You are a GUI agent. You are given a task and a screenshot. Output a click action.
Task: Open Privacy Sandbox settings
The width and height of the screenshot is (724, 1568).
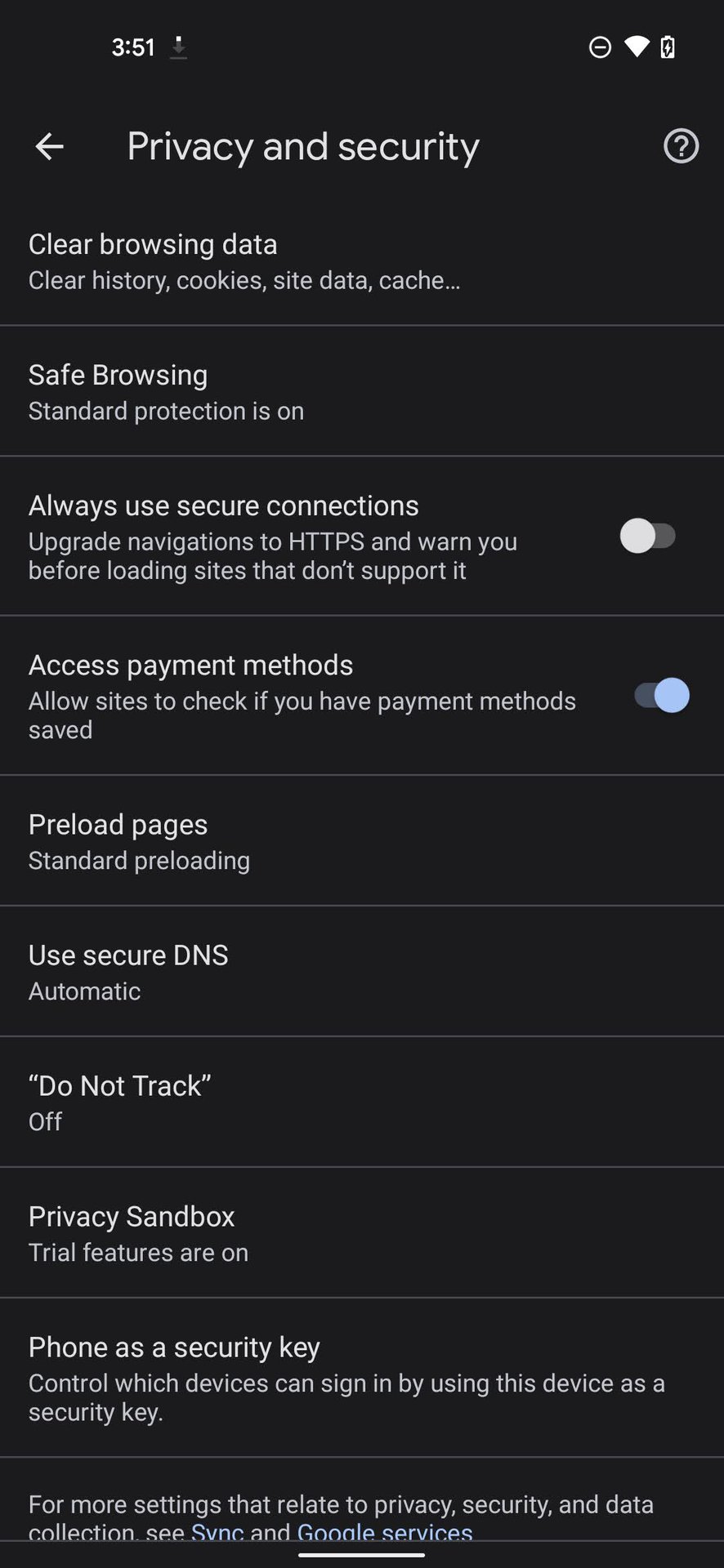click(x=362, y=1233)
